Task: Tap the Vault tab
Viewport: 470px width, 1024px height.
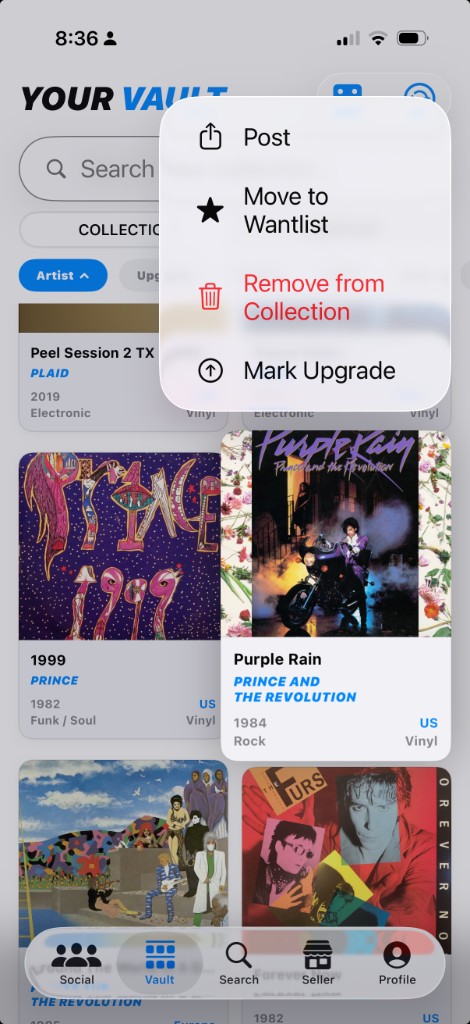Action: (x=159, y=963)
